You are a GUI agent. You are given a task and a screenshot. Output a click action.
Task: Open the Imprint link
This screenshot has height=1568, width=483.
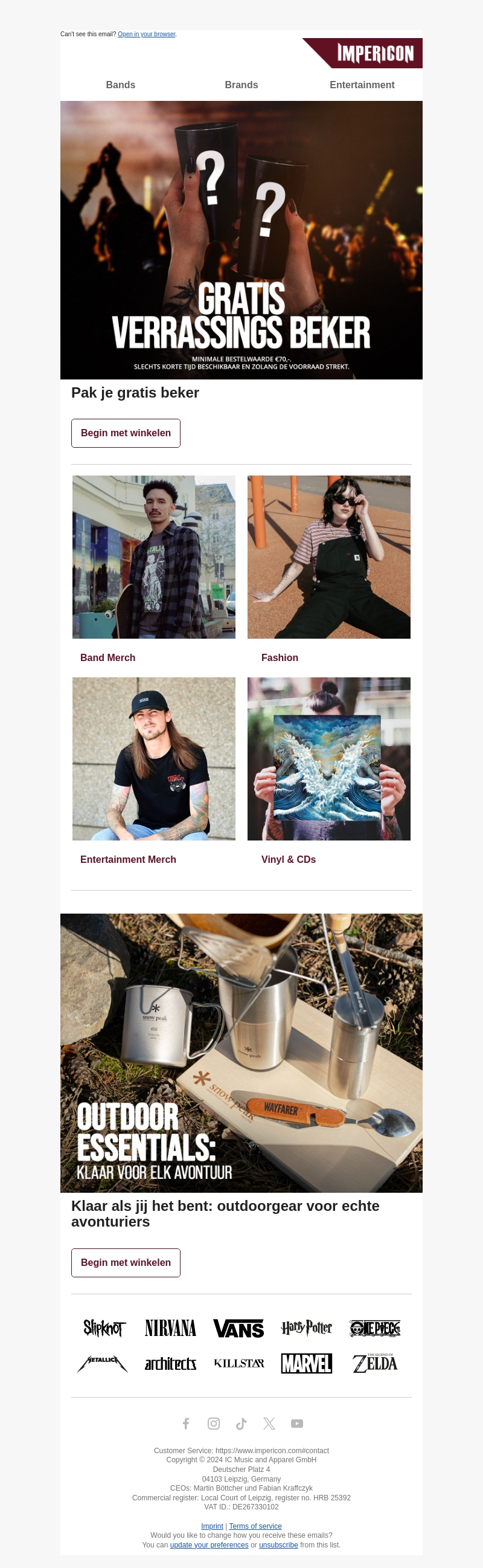click(x=212, y=1526)
